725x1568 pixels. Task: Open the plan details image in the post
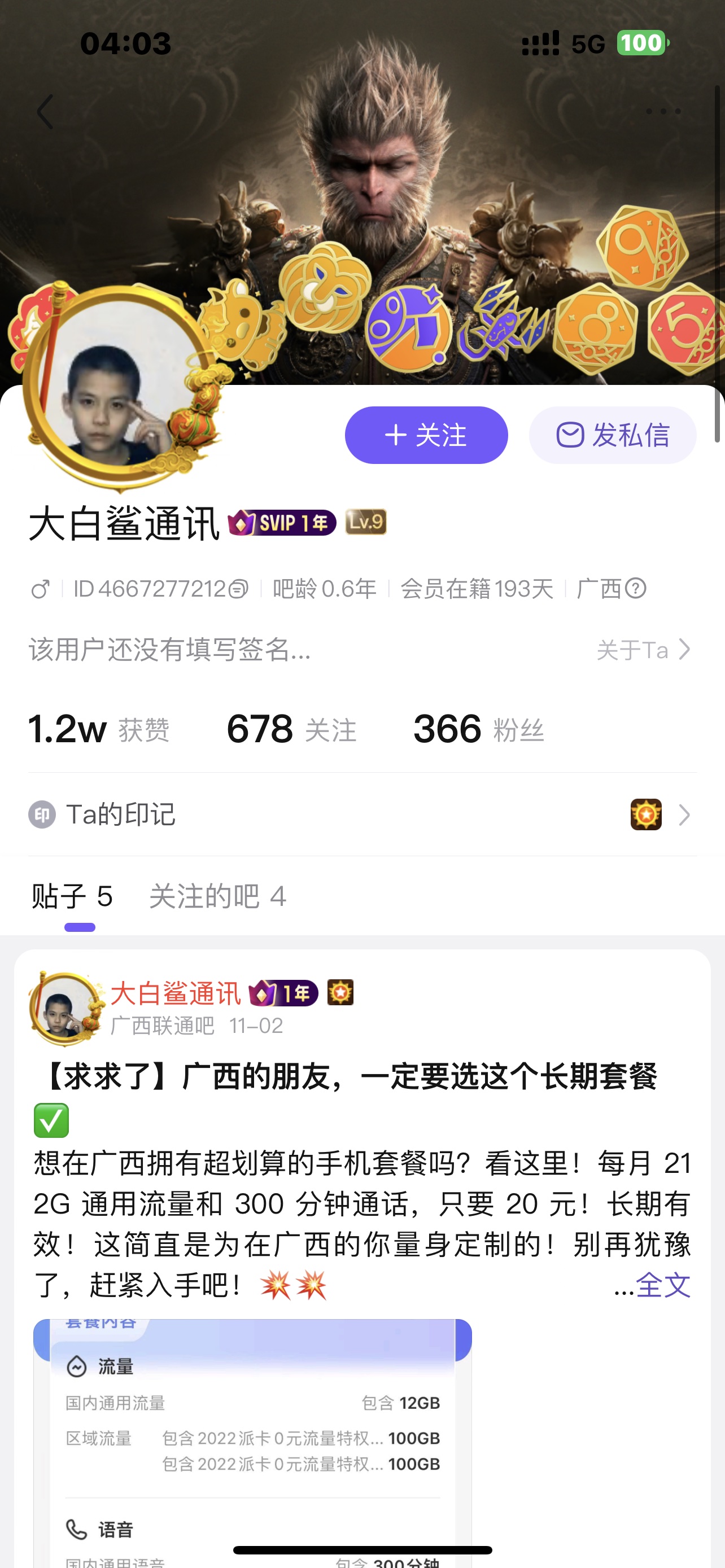(x=252, y=1443)
